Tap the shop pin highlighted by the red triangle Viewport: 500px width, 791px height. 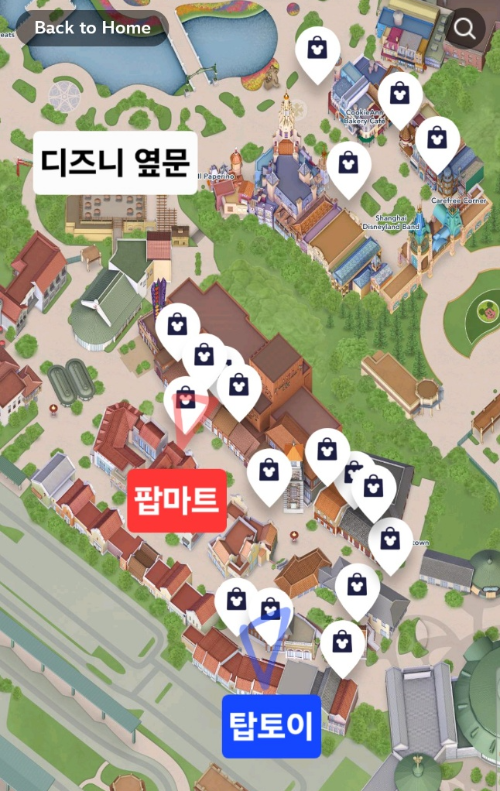coord(186,404)
